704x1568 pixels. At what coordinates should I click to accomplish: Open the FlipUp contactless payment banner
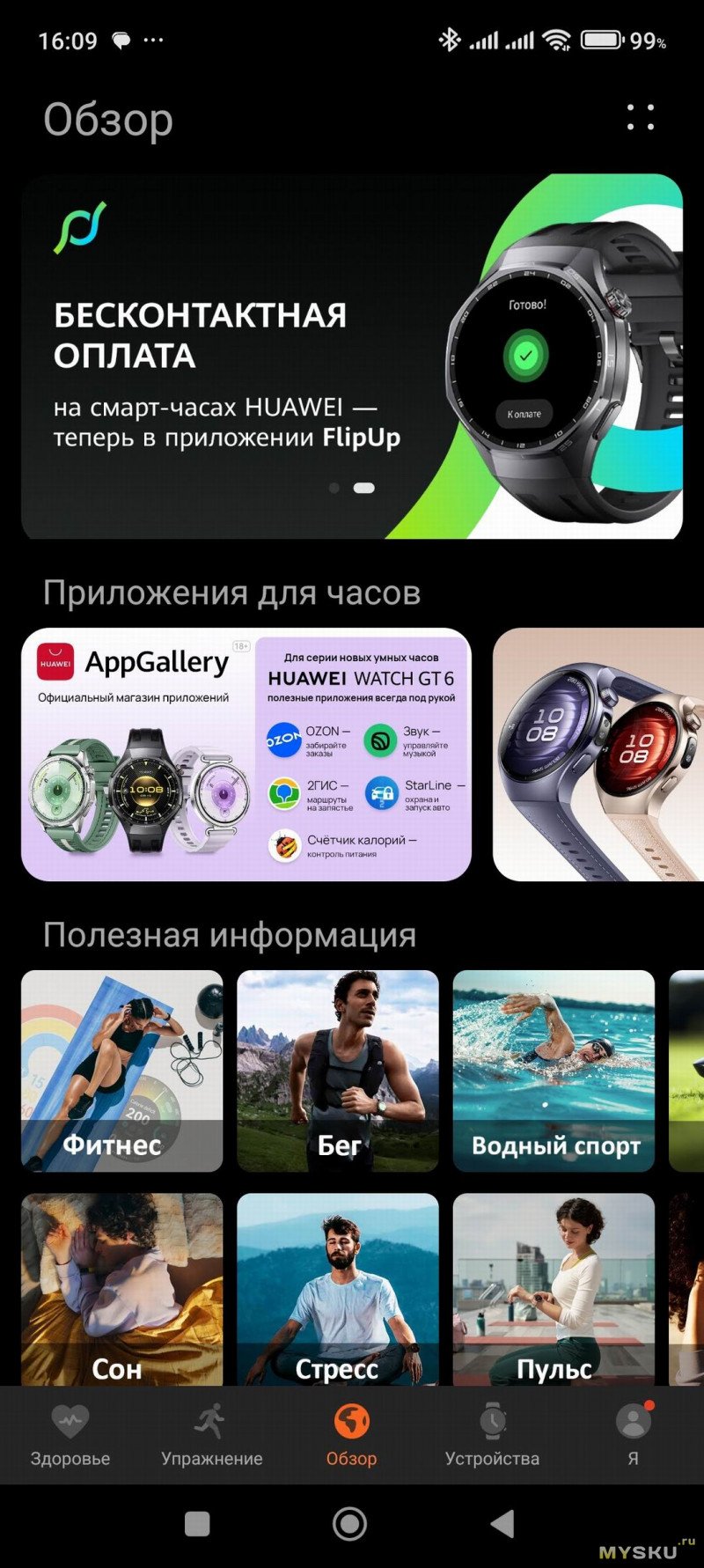pyautogui.click(x=351, y=356)
